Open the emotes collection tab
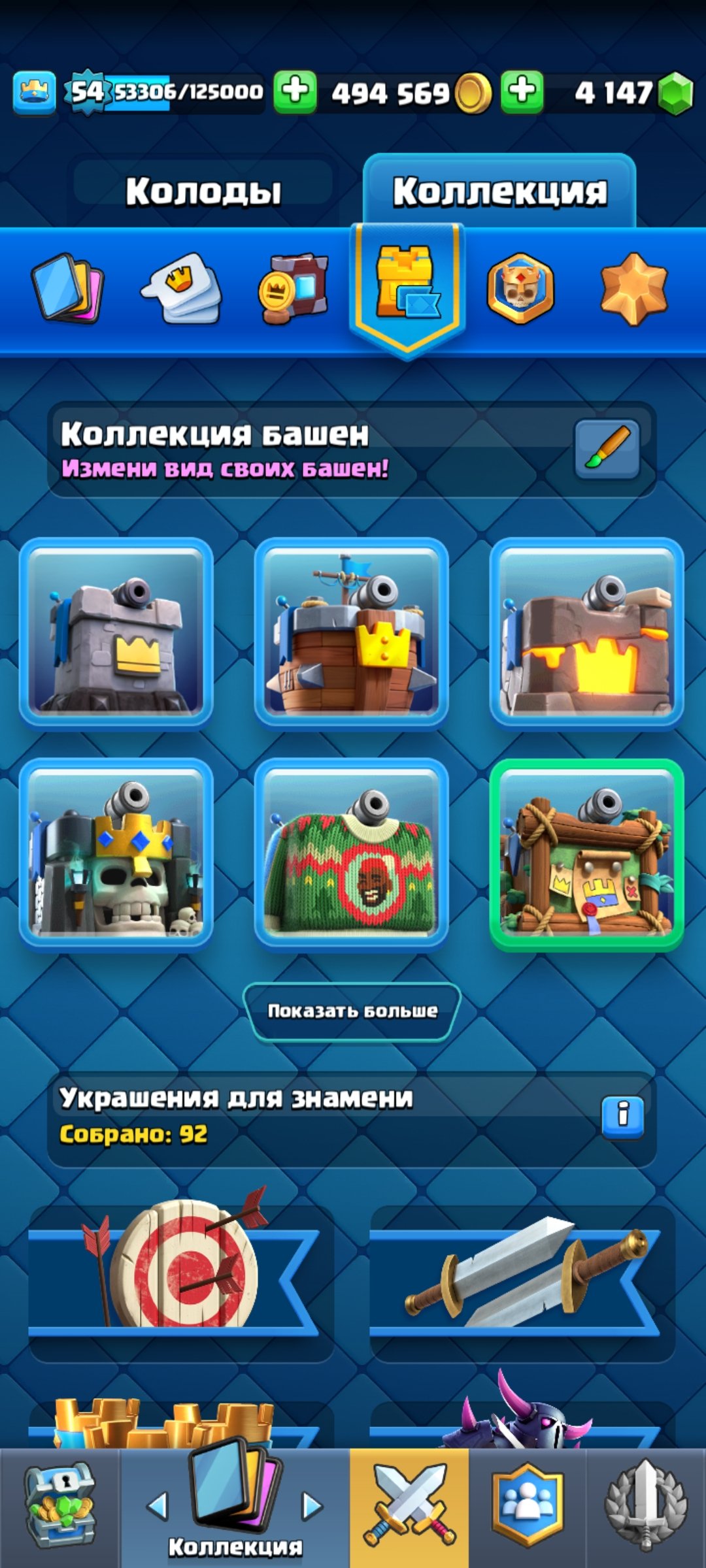 (x=181, y=288)
